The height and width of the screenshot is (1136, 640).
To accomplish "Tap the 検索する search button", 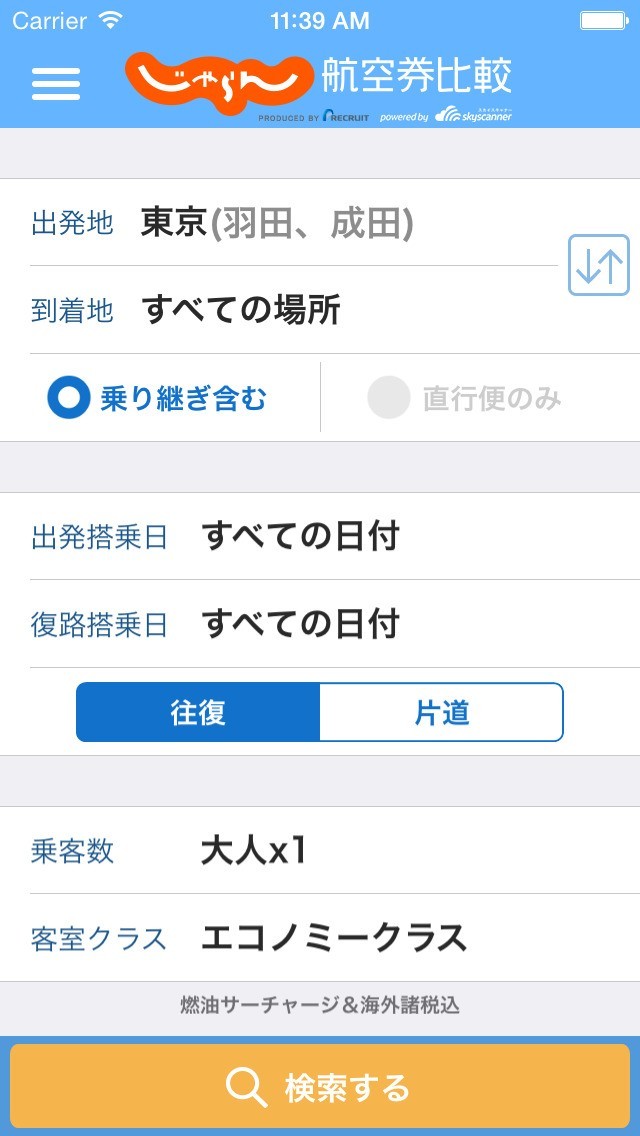I will coord(320,1086).
